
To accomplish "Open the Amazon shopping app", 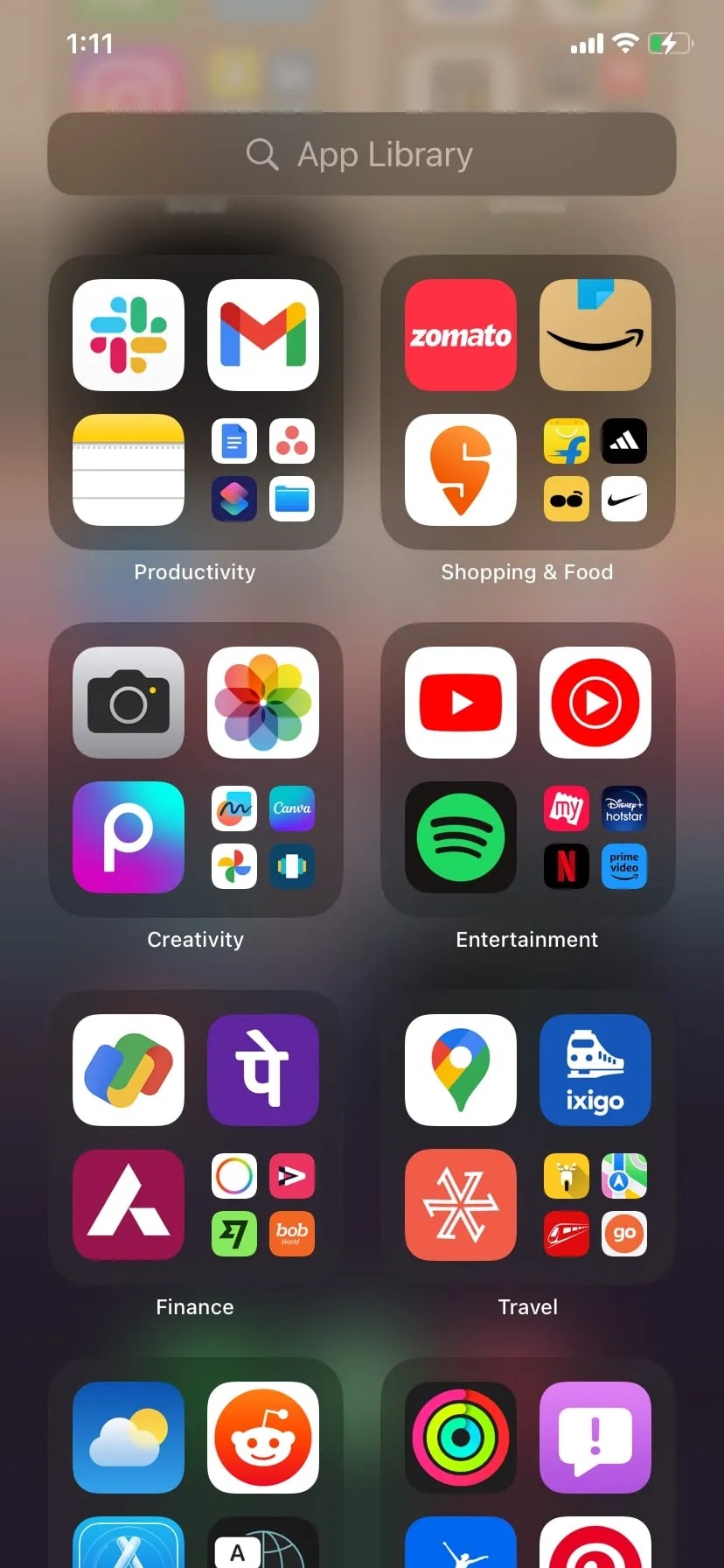I will click(x=595, y=335).
